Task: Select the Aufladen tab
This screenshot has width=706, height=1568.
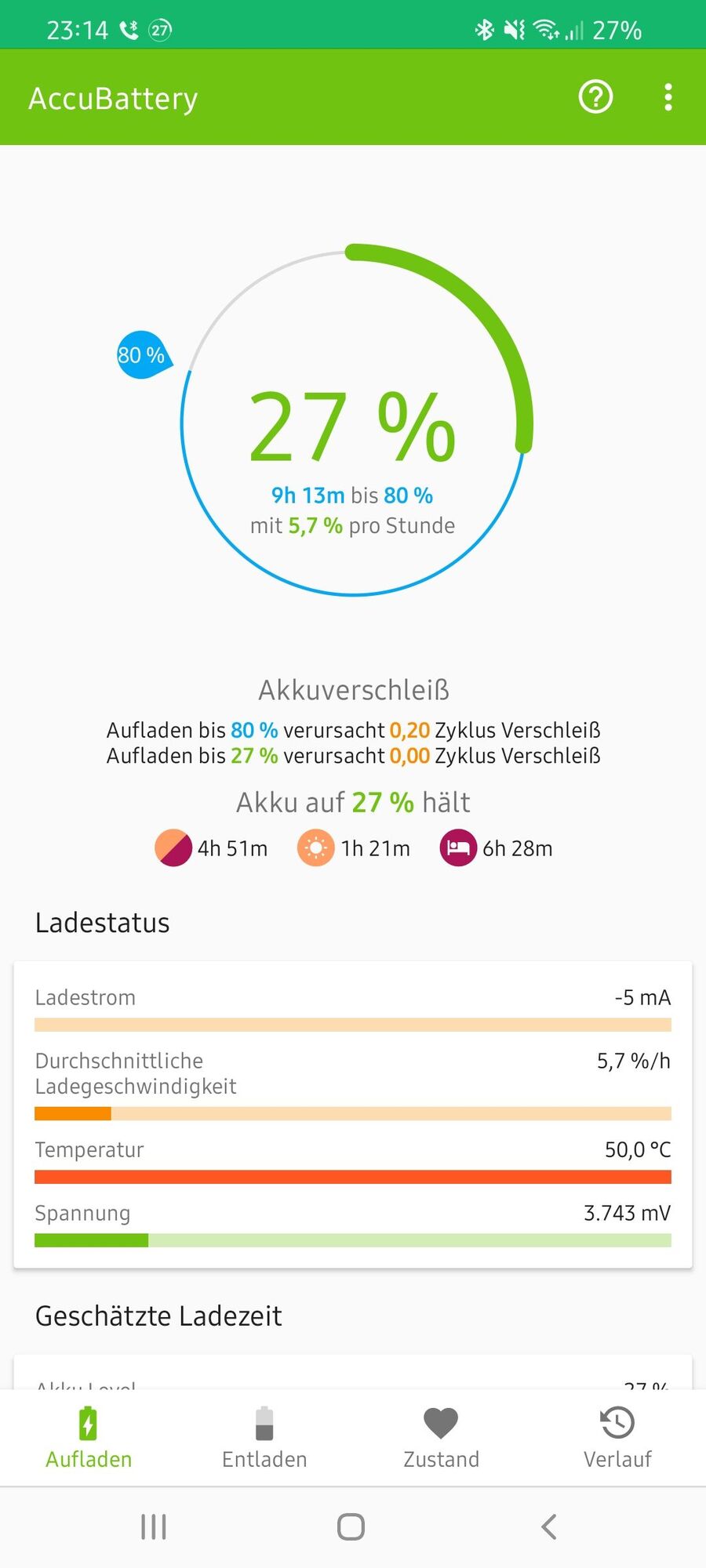Action: pyautogui.click(x=89, y=1438)
